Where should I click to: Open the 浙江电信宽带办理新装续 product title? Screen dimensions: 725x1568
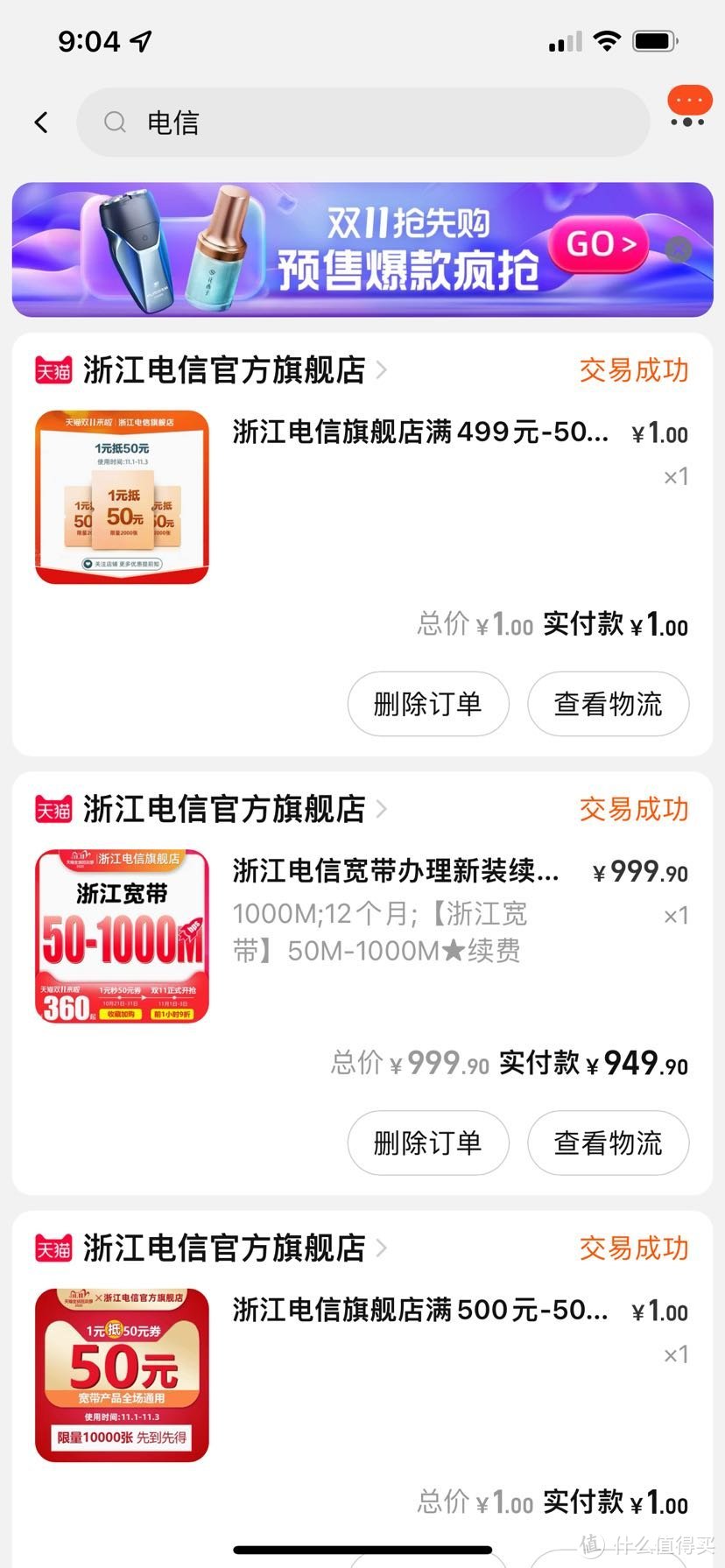click(377, 871)
